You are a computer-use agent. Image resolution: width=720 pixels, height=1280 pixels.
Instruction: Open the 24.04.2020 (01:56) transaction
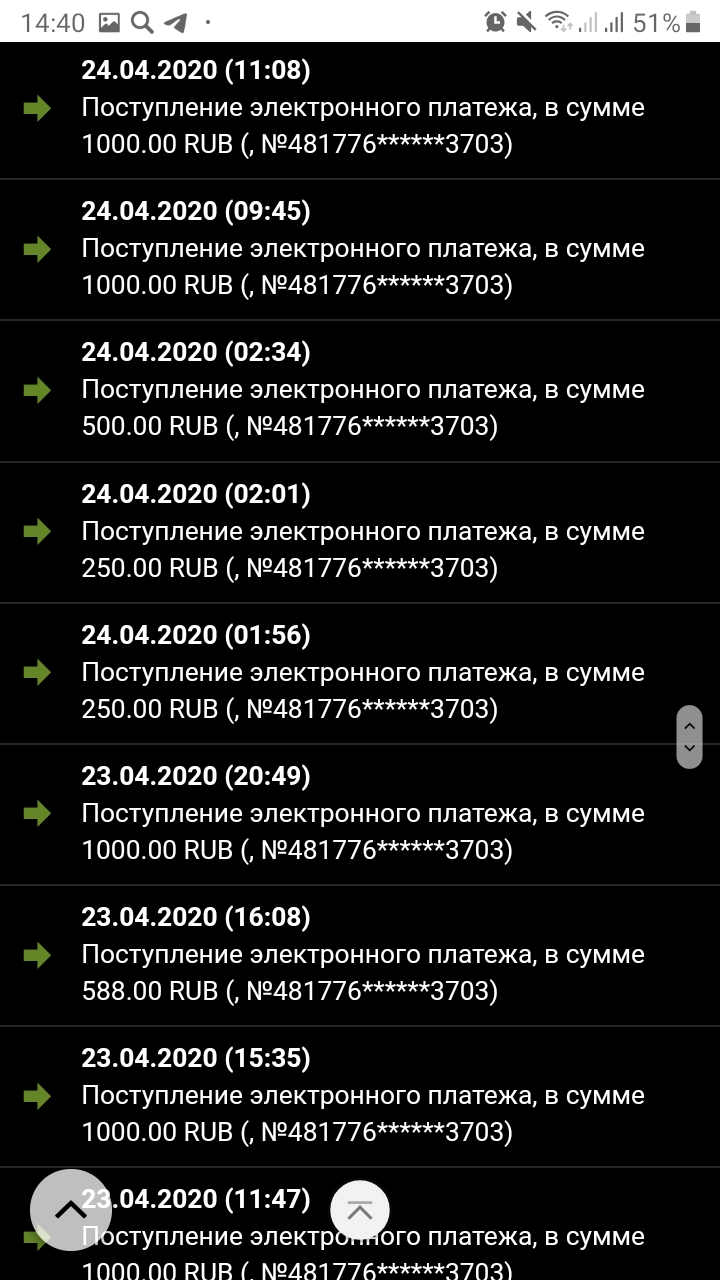(x=360, y=672)
